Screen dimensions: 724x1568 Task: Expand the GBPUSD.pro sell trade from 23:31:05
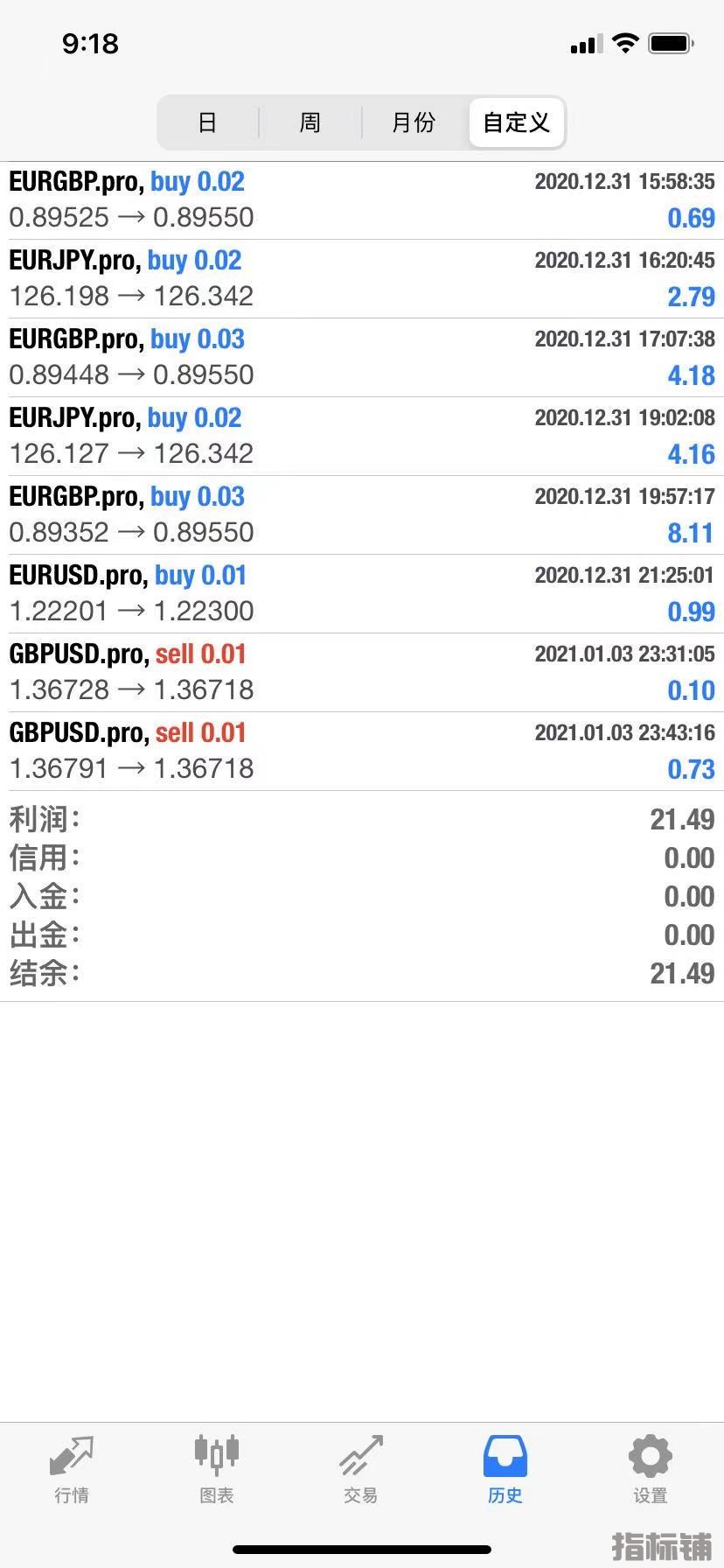[362, 673]
